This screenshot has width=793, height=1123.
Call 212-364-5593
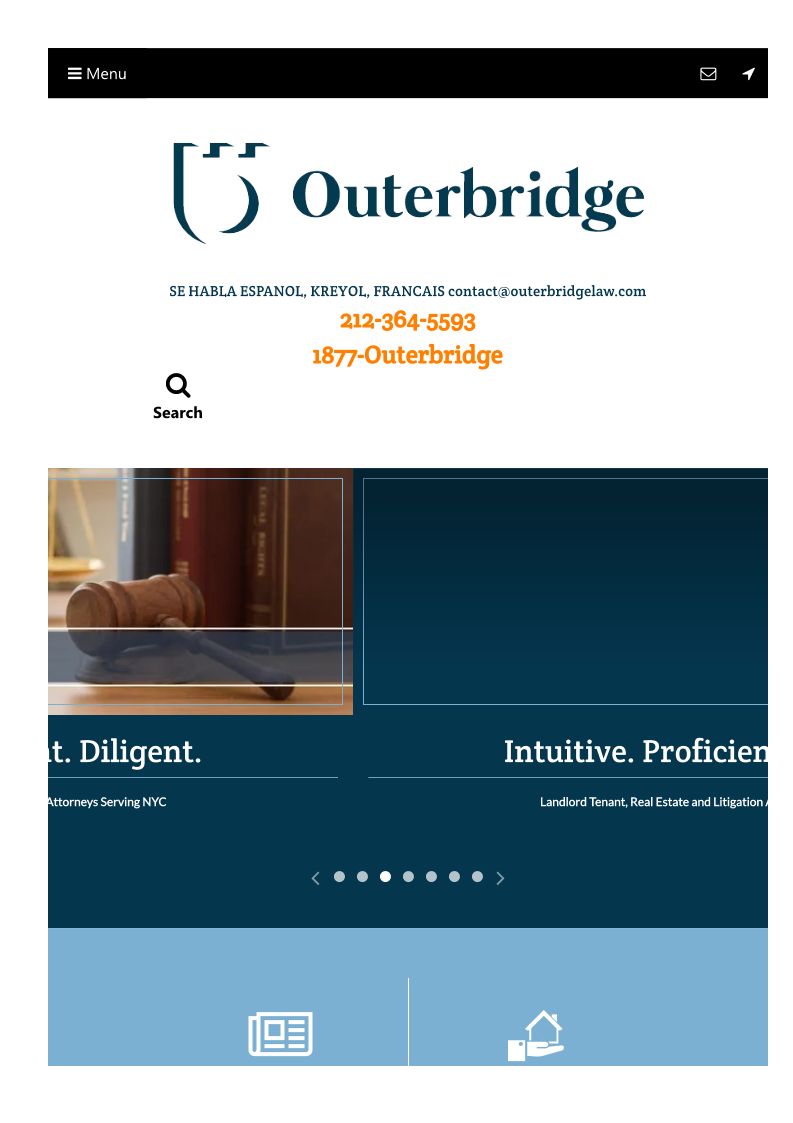407,321
